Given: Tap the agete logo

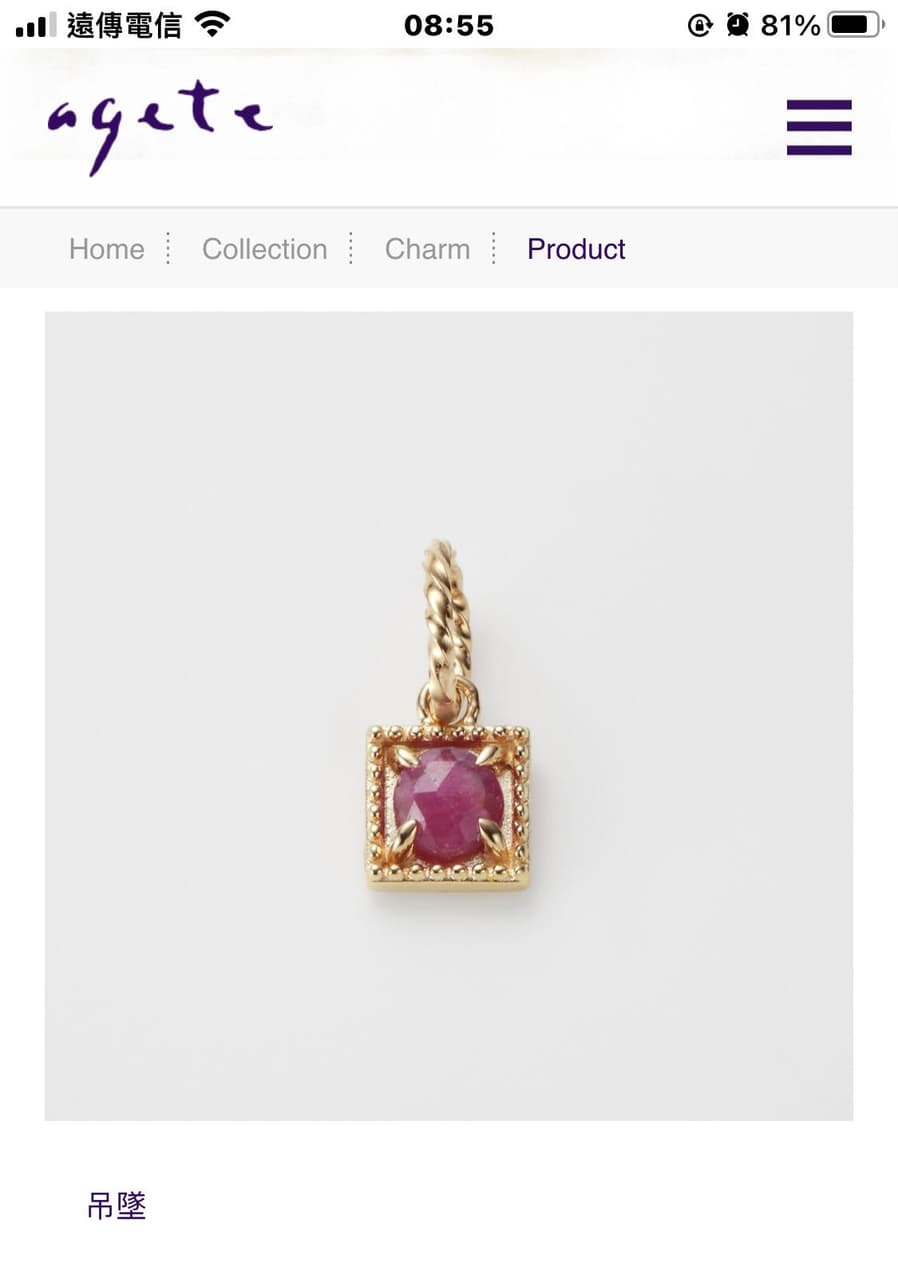Looking at the screenshot, I should [160, 123].
